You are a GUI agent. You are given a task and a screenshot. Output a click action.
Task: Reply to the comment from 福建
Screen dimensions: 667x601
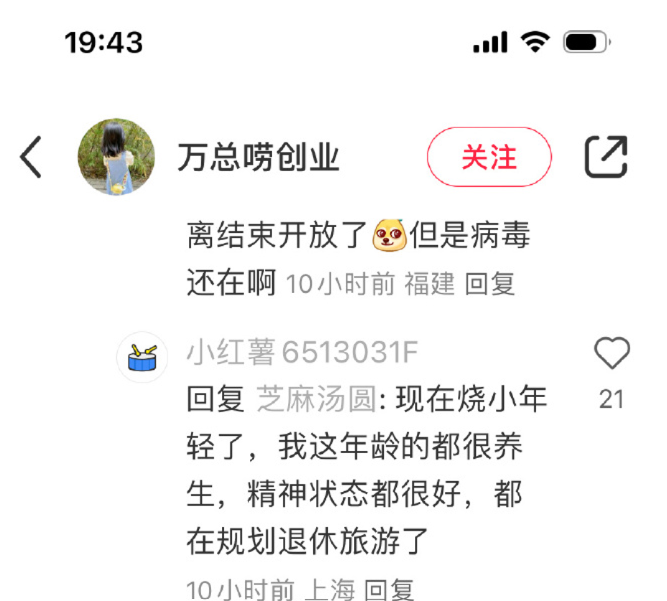click(490, 284)
